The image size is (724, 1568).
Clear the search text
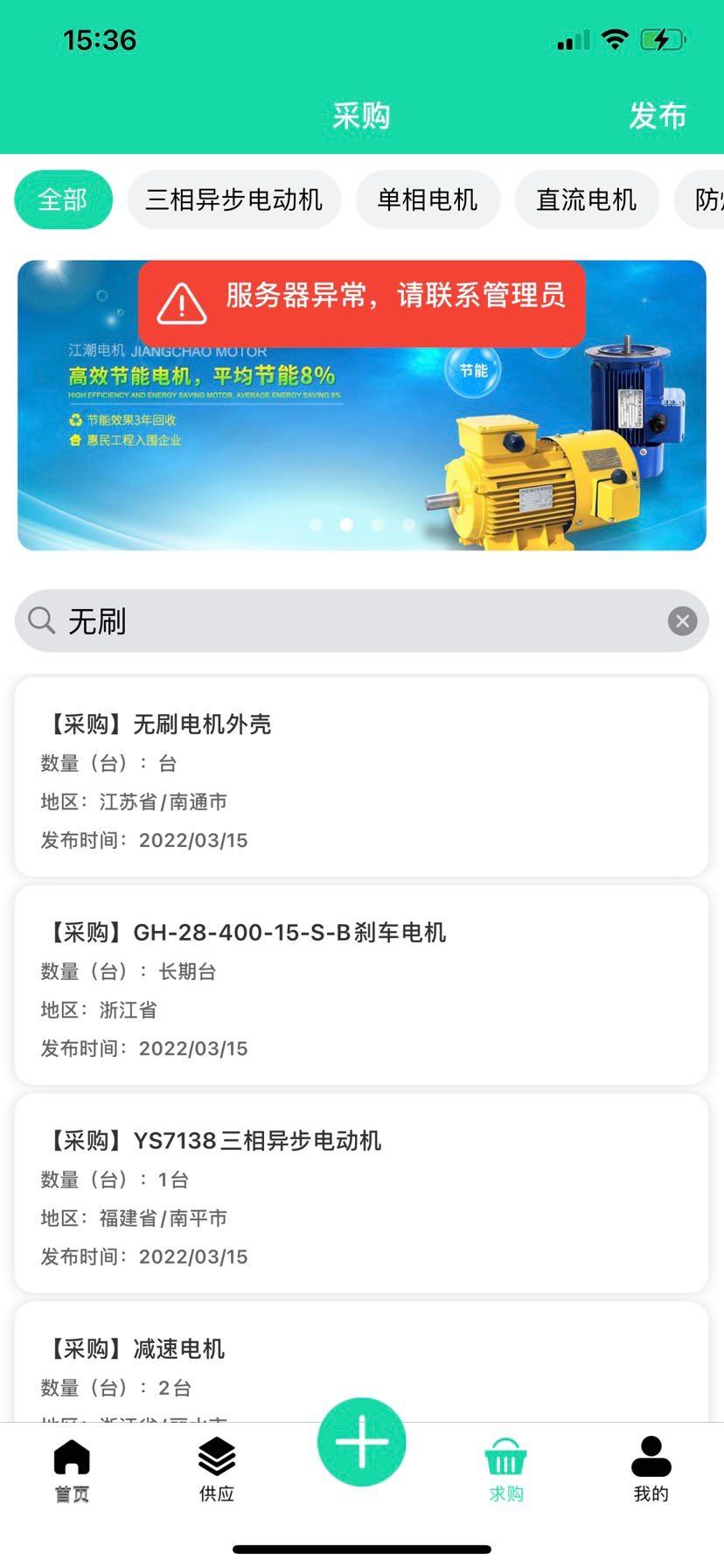(x=682, y=621)
